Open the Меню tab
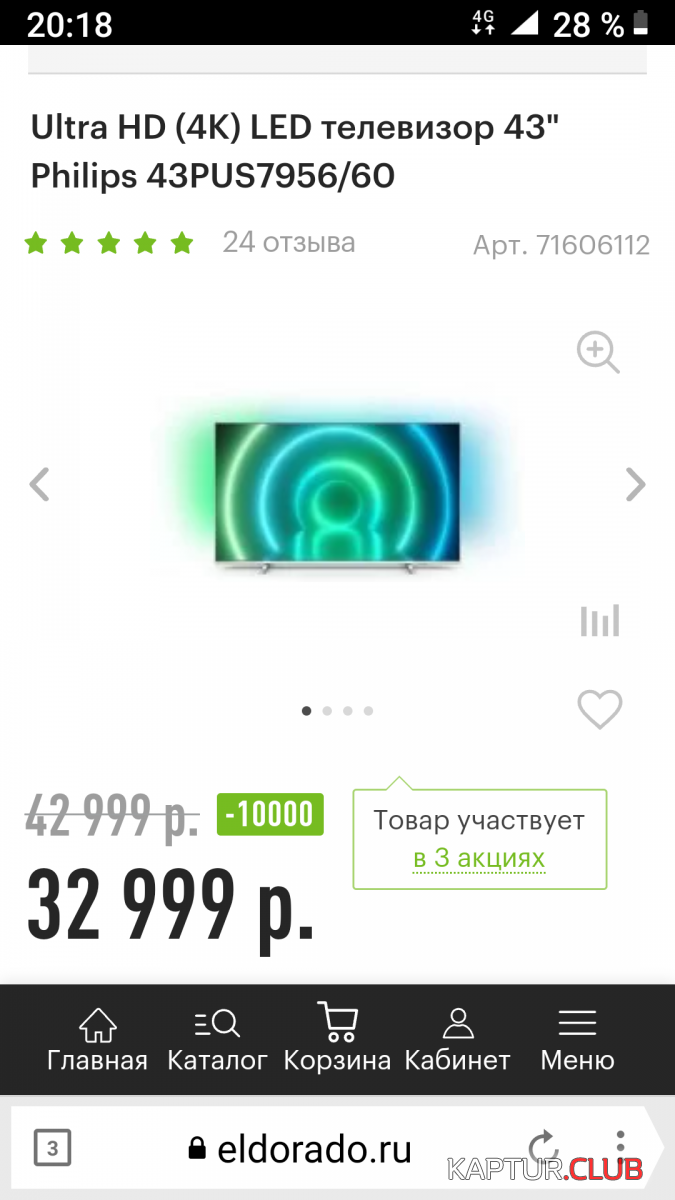 (577, 1039)
